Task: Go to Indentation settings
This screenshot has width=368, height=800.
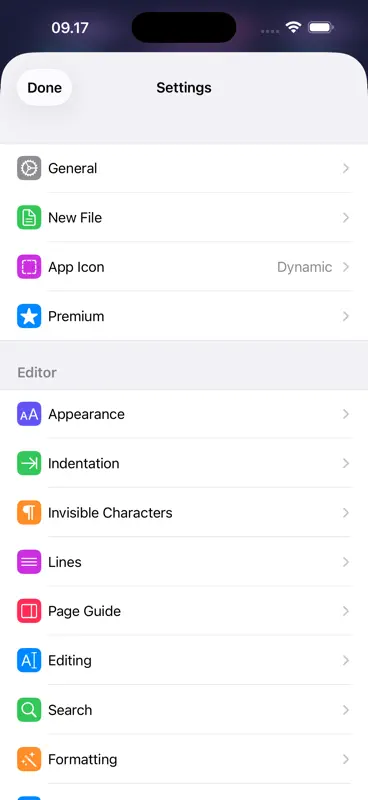Action: click(184, 463)
